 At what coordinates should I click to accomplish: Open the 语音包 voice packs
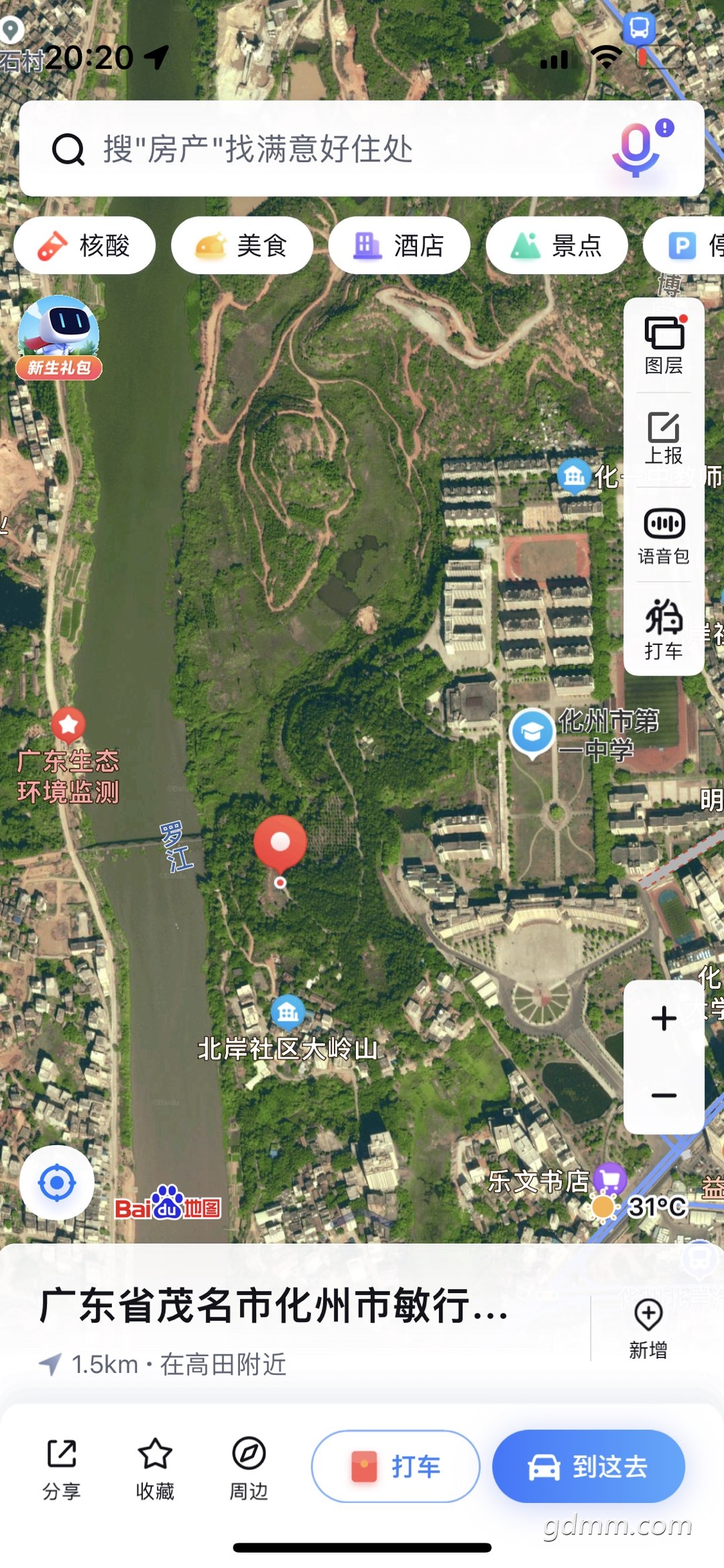[x=664, y=536]
